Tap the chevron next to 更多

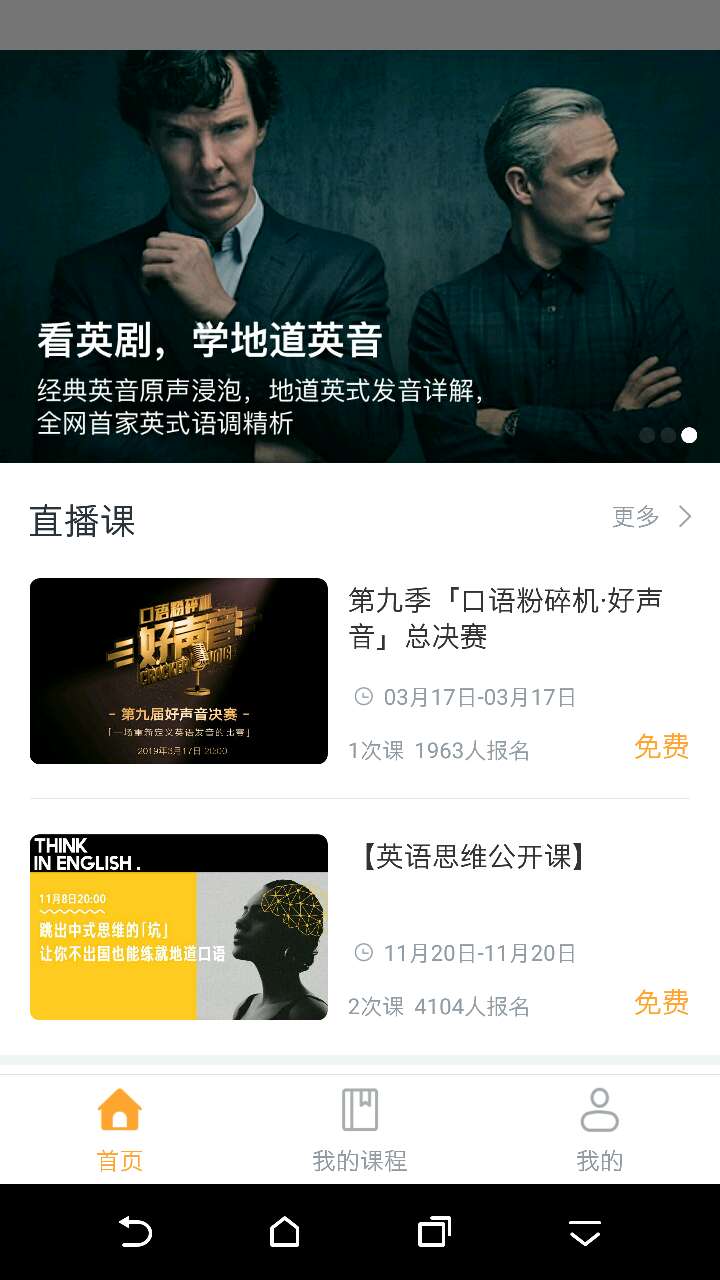[684, 517]
